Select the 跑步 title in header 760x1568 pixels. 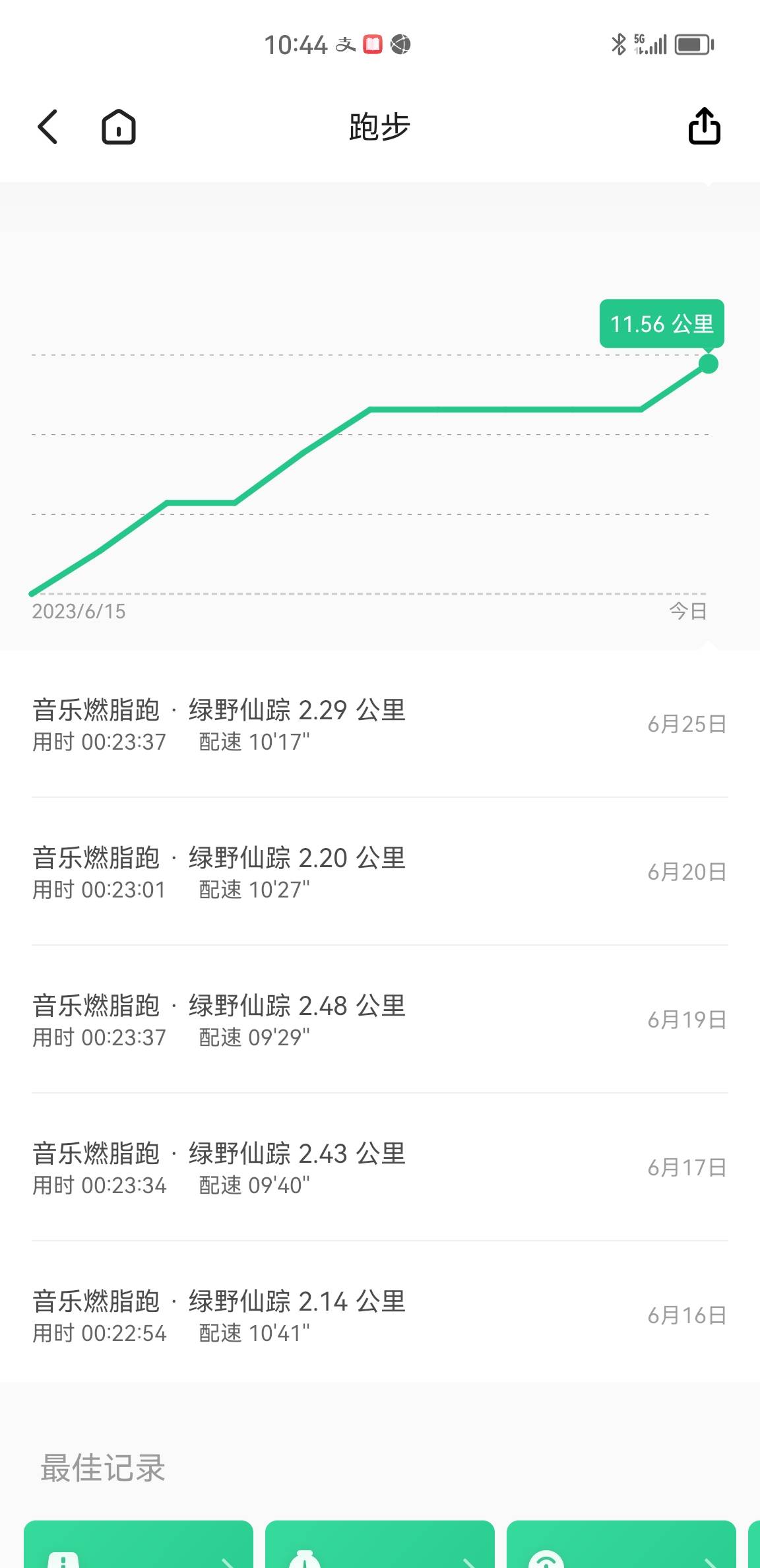tap(380, 127)
